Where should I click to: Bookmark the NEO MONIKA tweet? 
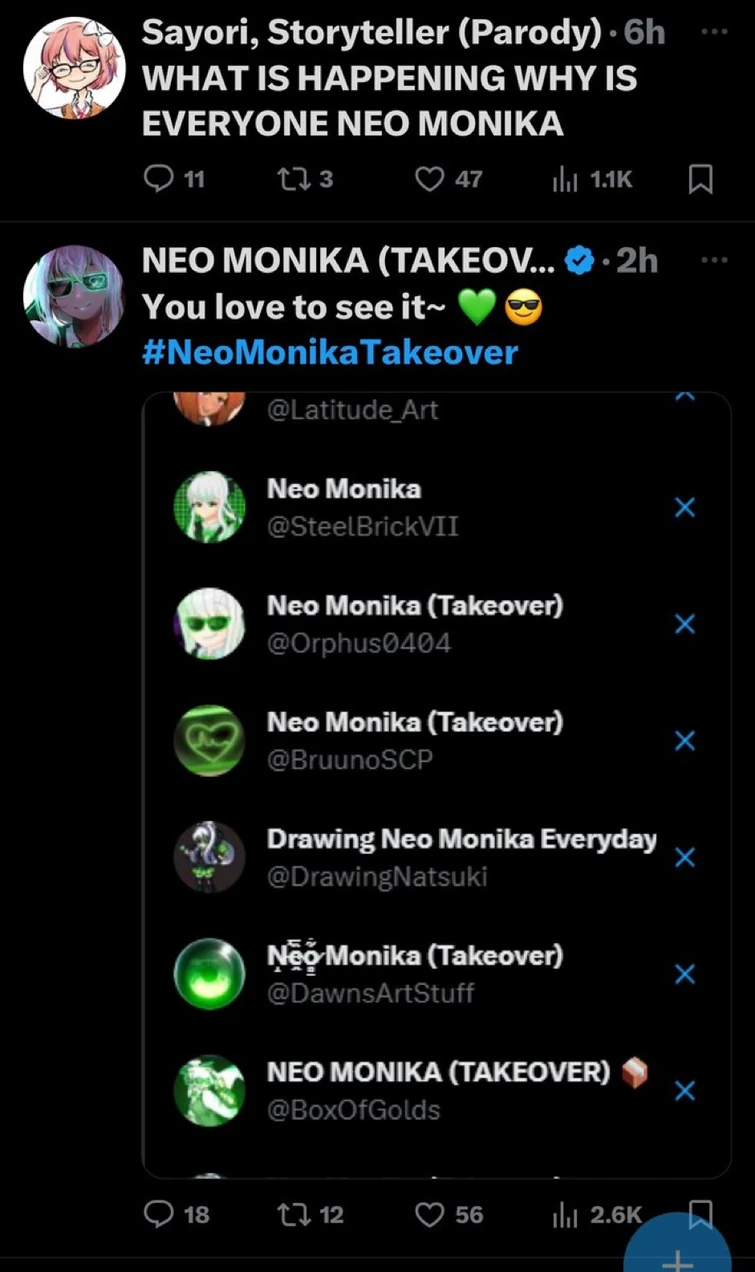point(701,1214)
